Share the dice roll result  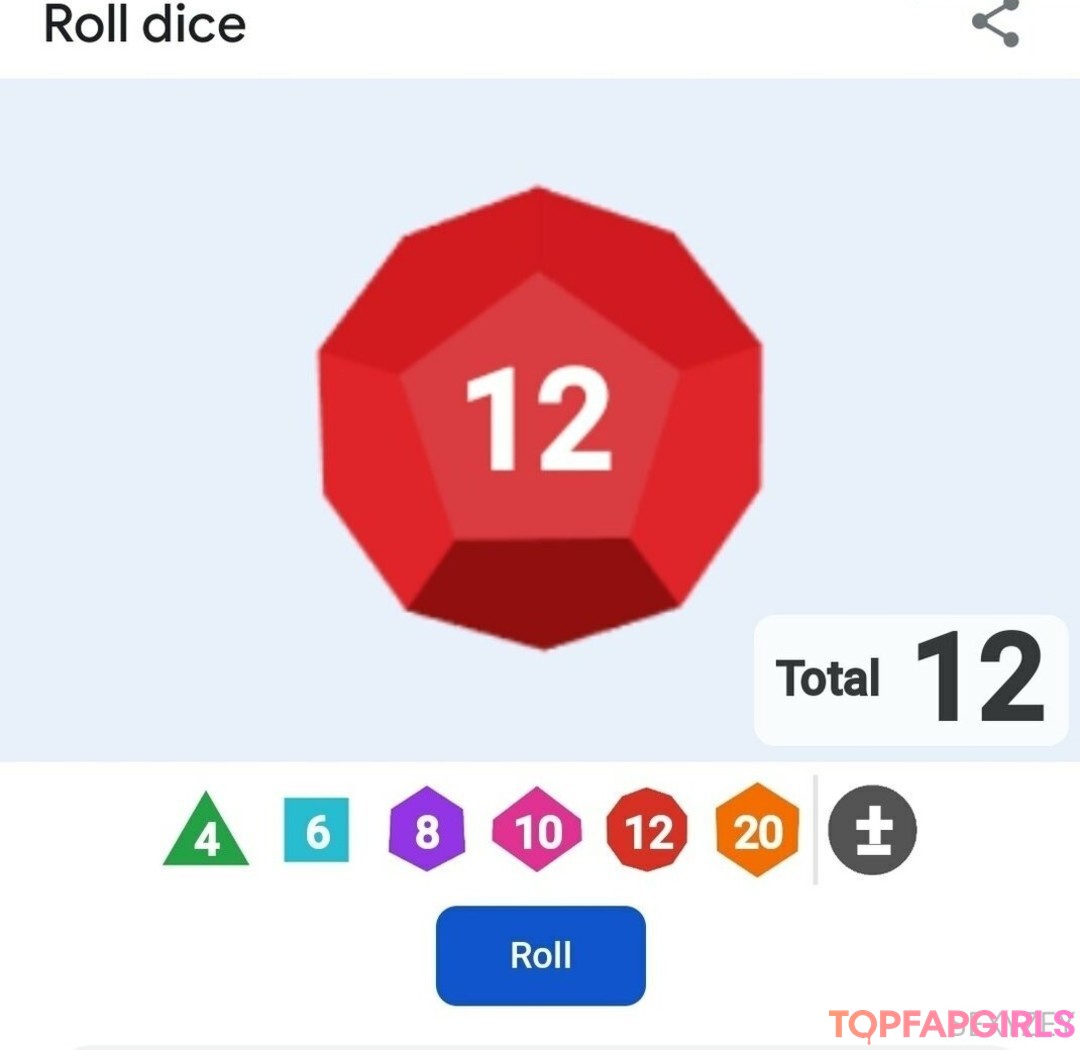click(995, 23)
